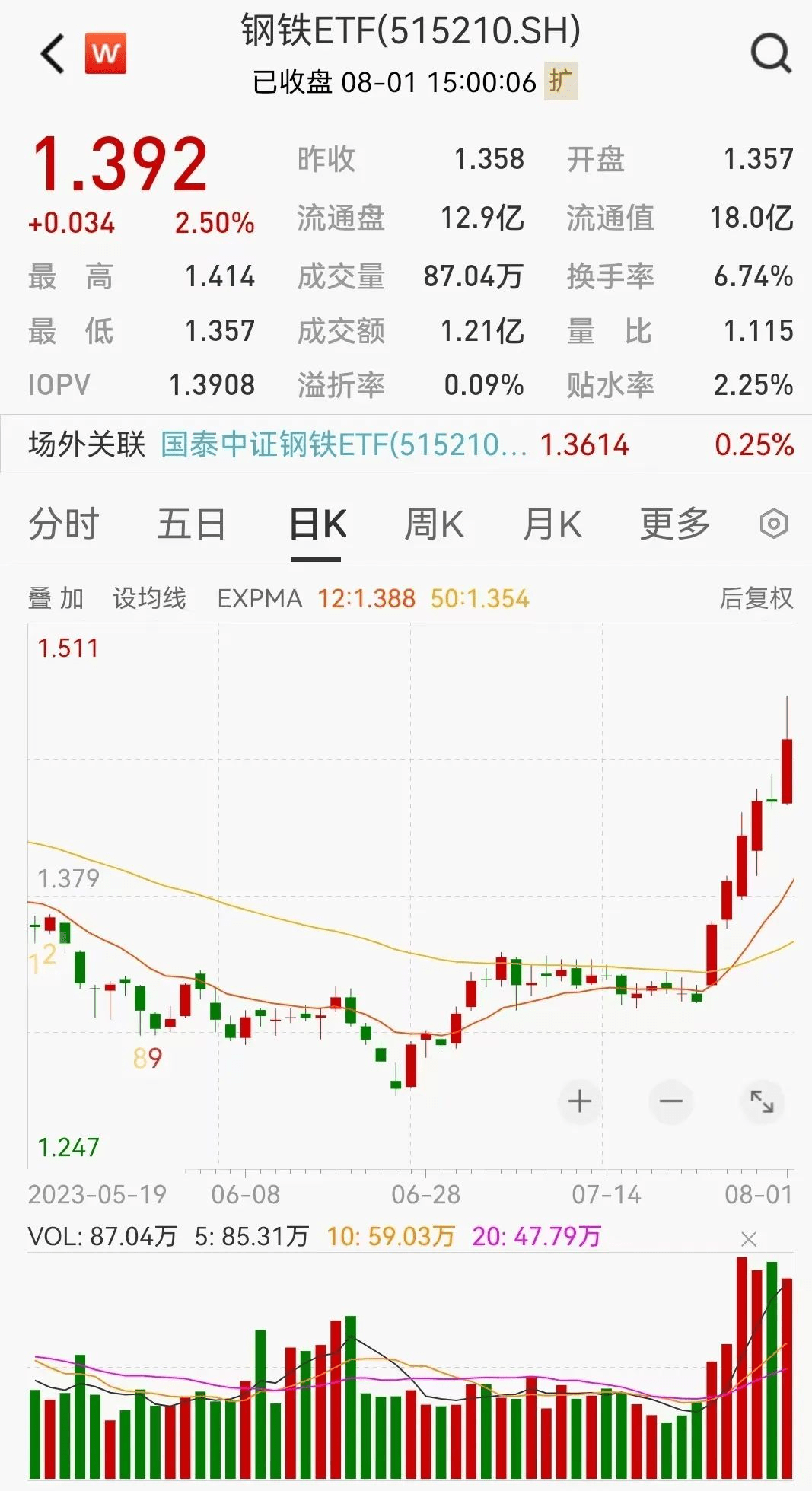Screen dimensions: 812x1491
Task: Open chart settings hexagon icon
Action: tap(773, 524)
